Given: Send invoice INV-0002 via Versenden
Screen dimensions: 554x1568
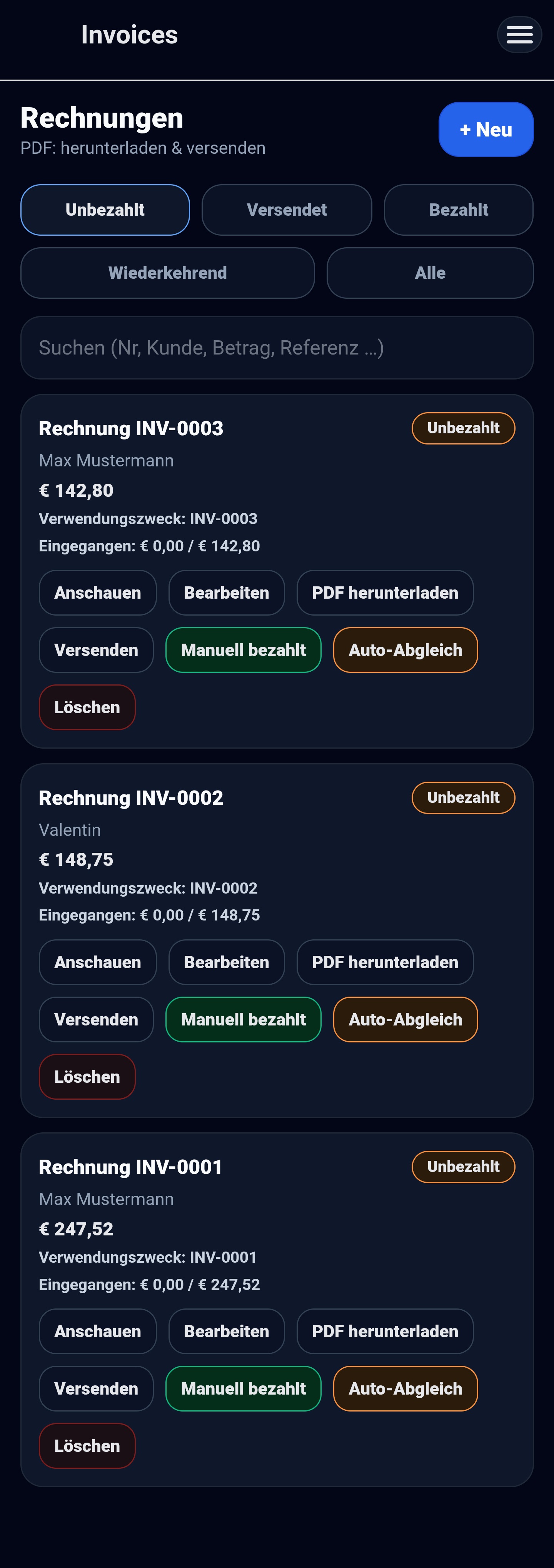Looking at the screenshot, I should 96,1019.
